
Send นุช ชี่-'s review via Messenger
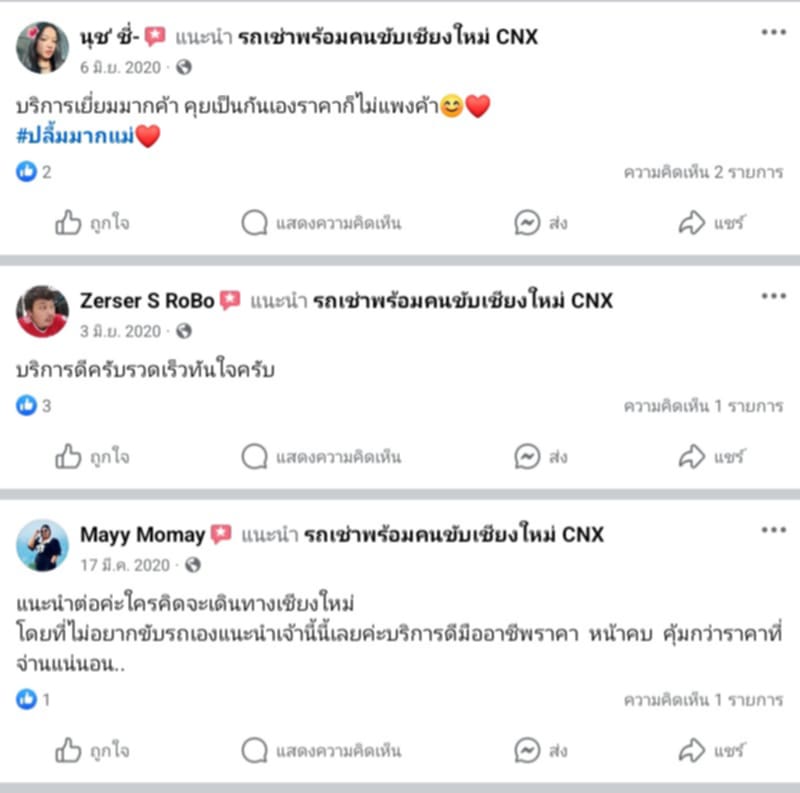(541, 223)
